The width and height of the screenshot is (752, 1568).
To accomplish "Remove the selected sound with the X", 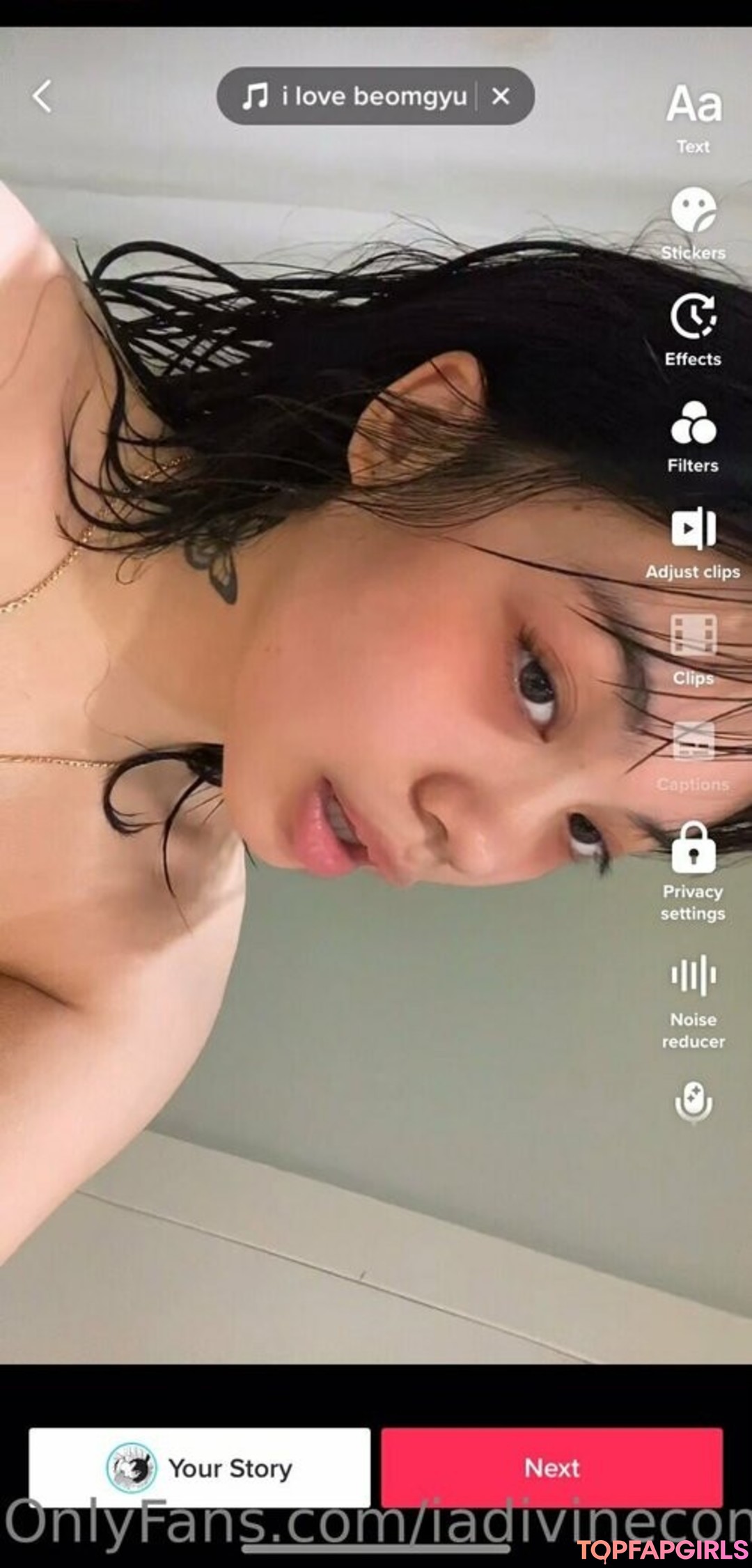I will click(501, 96).
